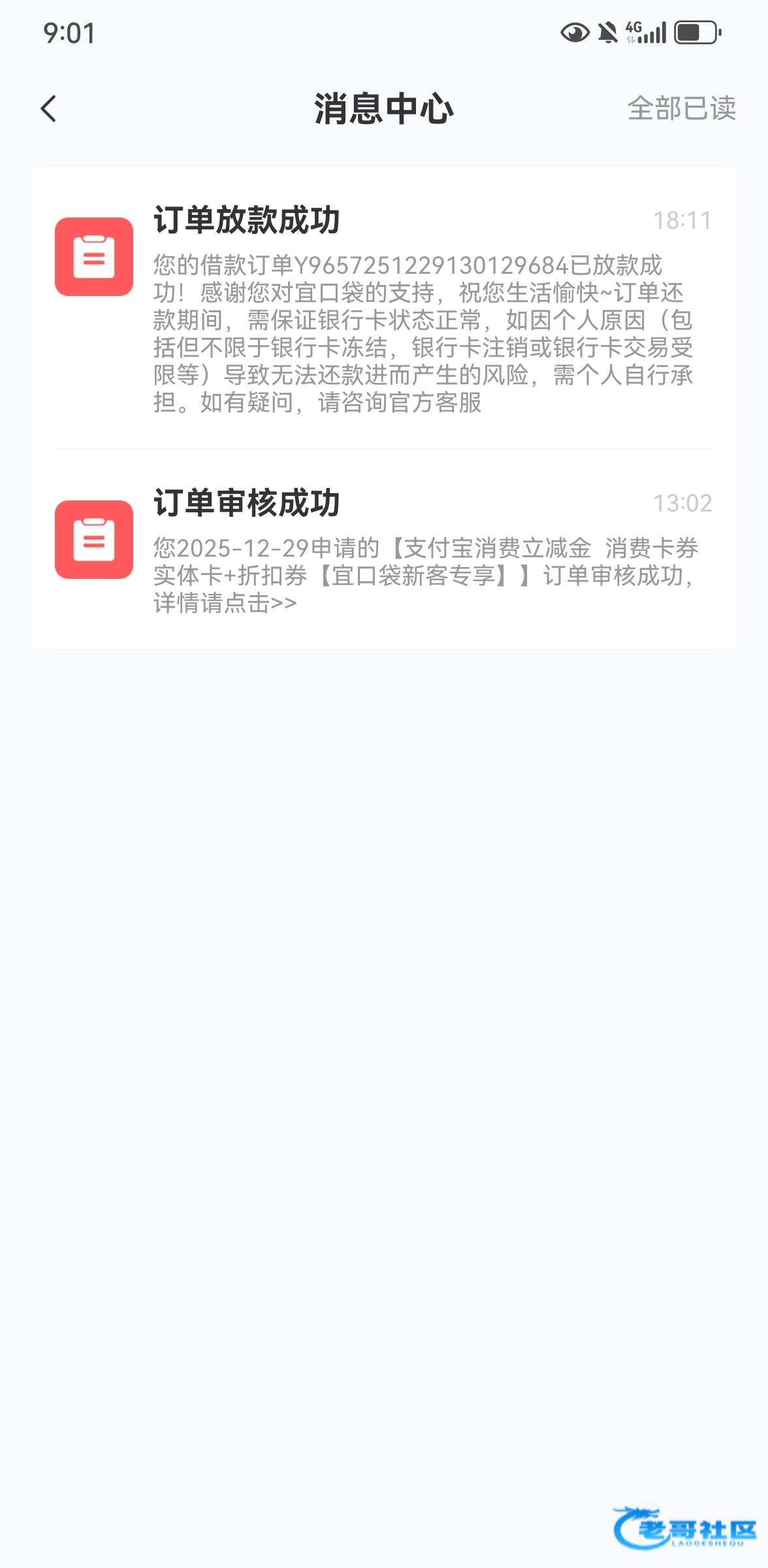Screen dimensions: 768x1568
Task: Go back from the message center
Action: click(x=49, y=108)
